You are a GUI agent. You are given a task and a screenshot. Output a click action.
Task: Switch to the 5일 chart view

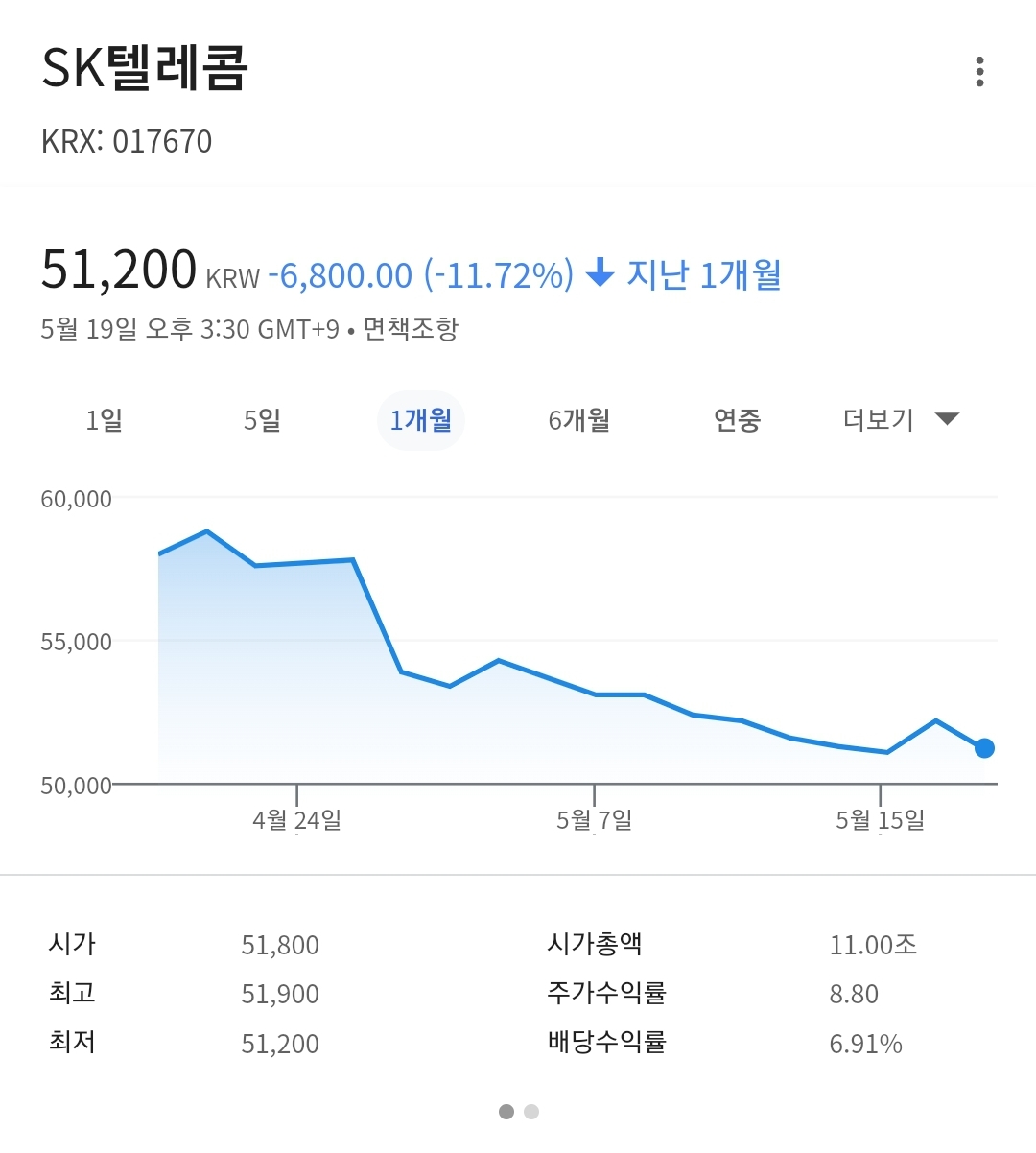tap(262, 419)
